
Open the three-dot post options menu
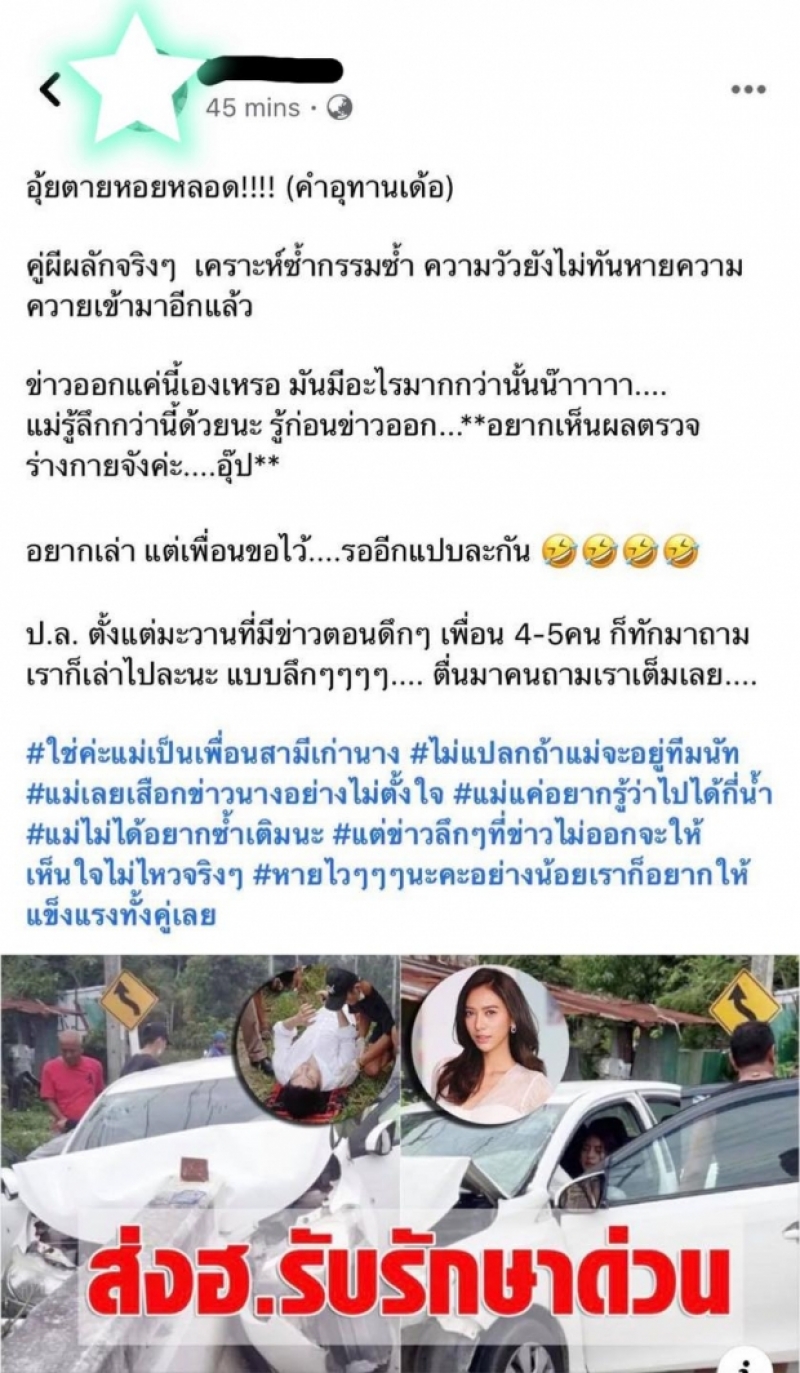[x=747, y=90]
